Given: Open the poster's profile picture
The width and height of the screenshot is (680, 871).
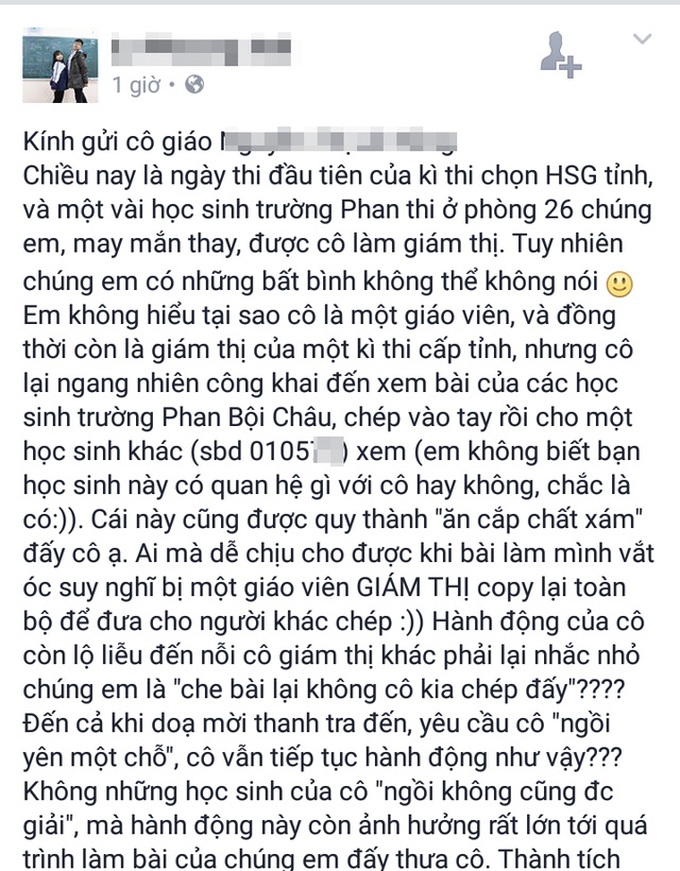Looking at the screenshot, I should [x=57, y=67].
